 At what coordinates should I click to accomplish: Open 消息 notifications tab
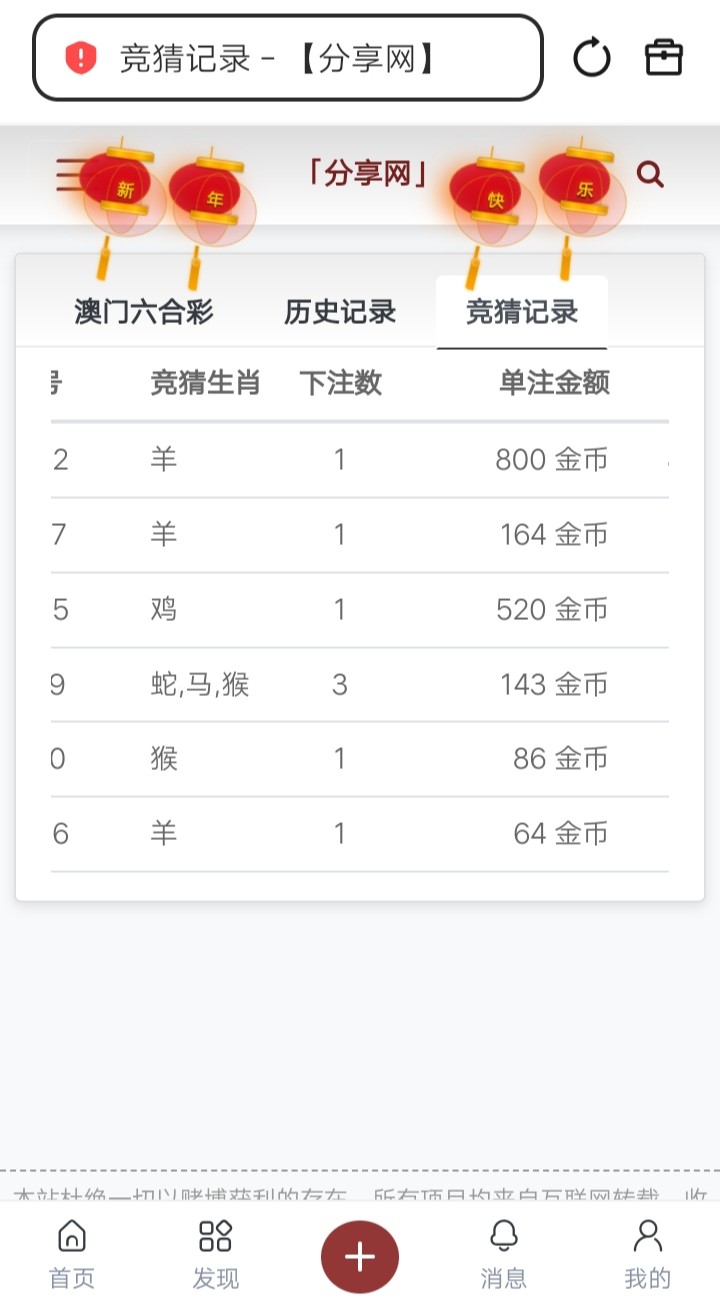tap(504, 1254)
